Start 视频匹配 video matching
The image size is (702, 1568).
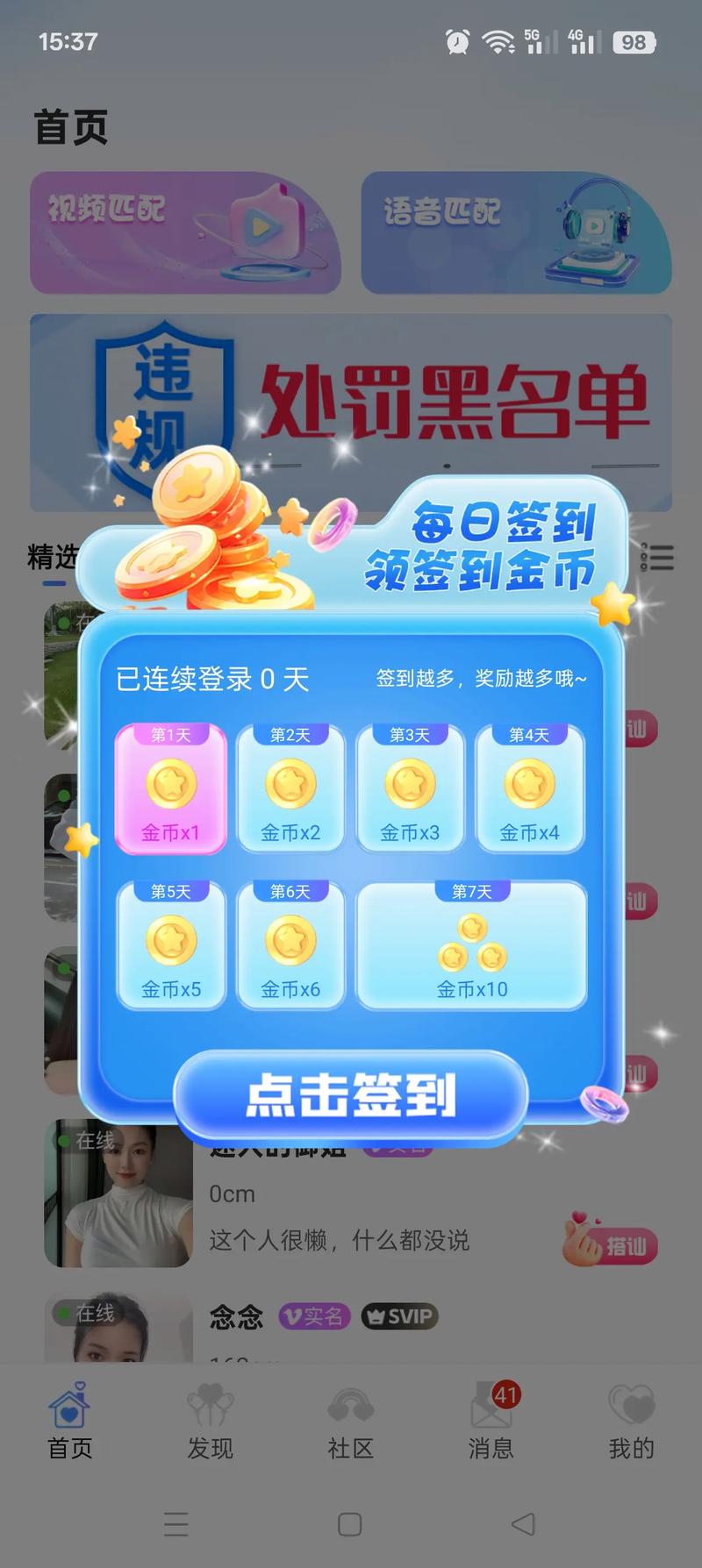pyautogui.click(x=185, y=232)
